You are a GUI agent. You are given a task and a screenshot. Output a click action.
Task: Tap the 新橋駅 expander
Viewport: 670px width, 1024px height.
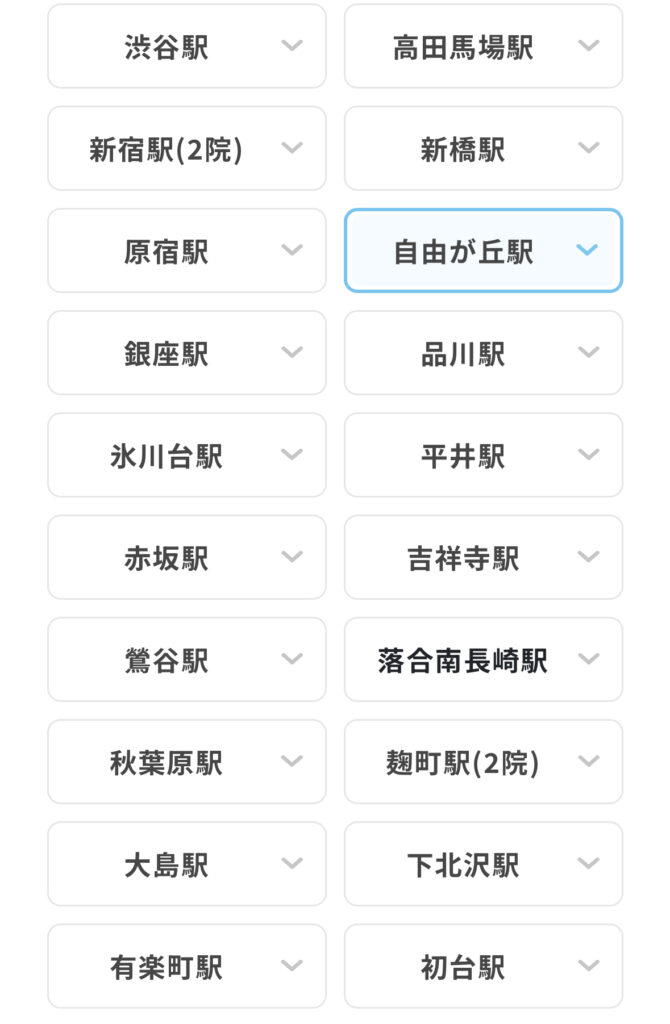(x=483, y=149)
